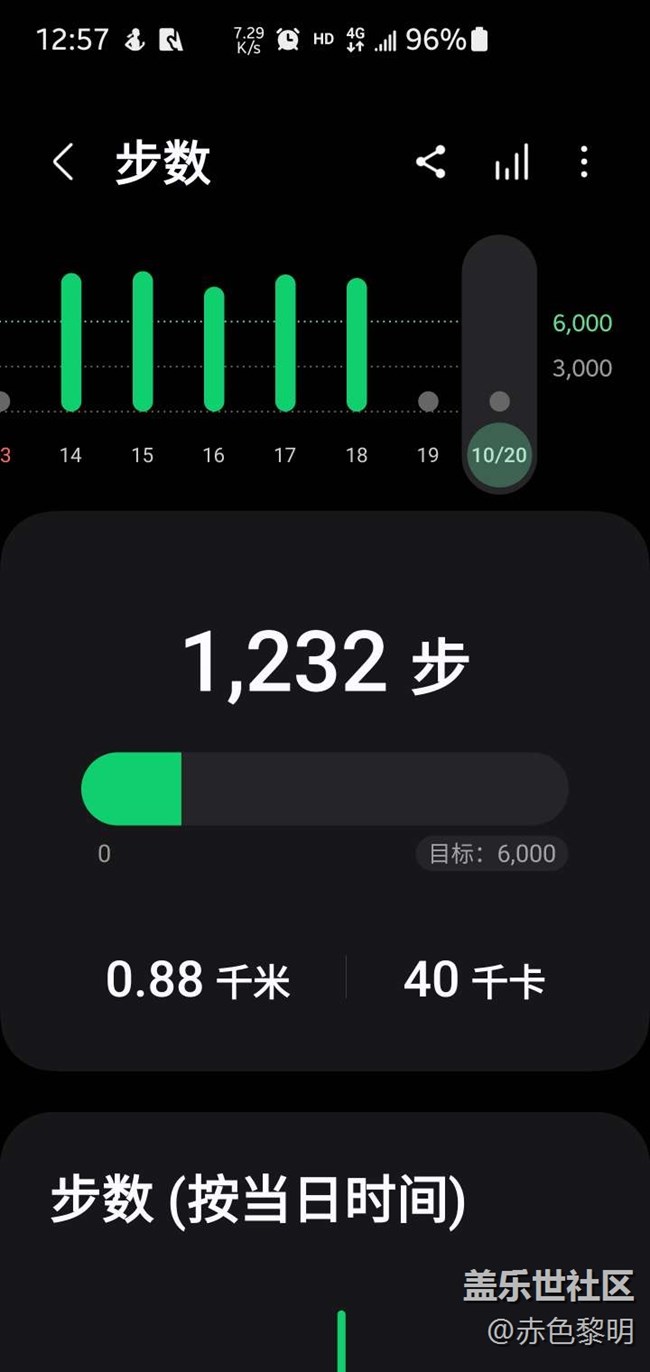Open the bar chart trends view
This screenshot has width=650, height=1372.
click(x=511, y=163)
